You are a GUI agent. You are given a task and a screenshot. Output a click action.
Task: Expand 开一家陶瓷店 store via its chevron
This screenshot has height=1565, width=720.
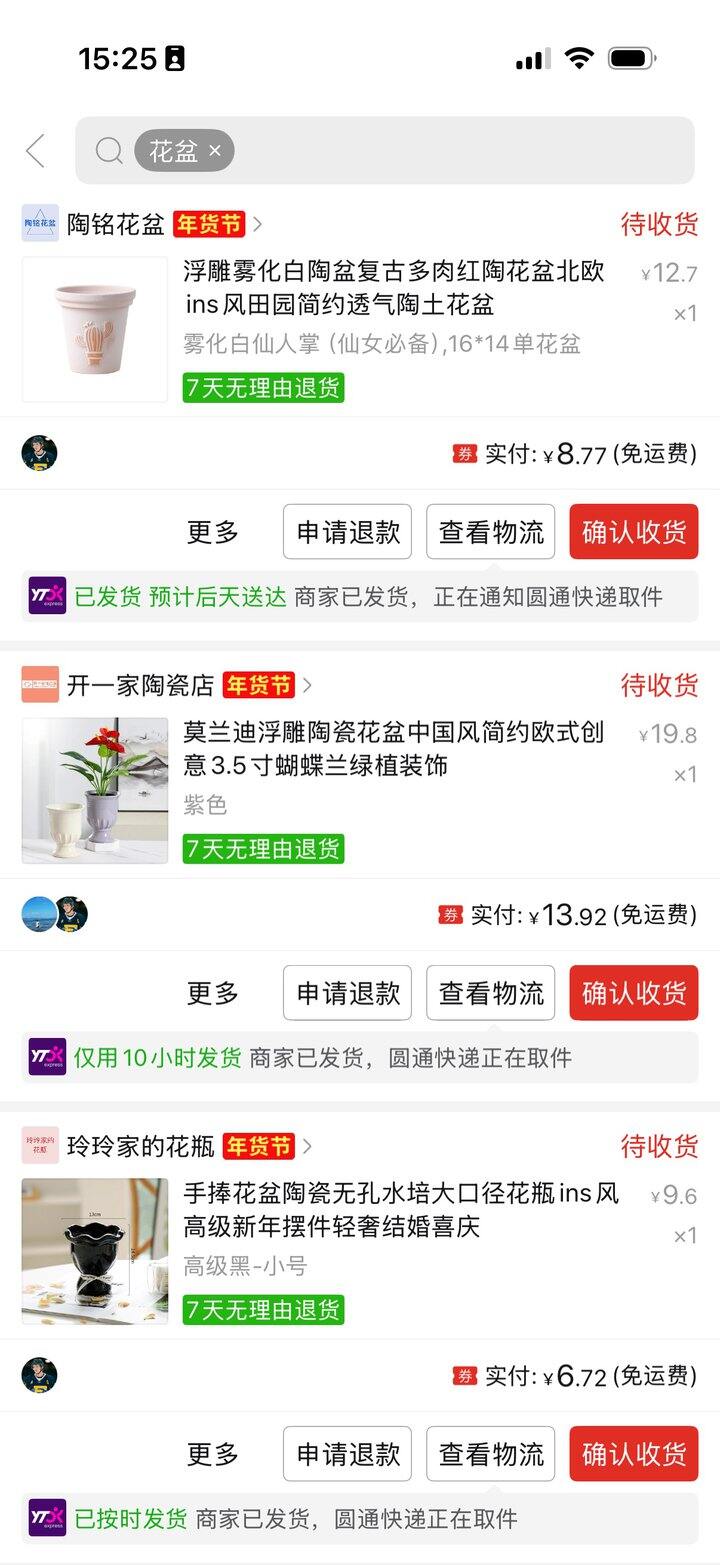[309, 686]
